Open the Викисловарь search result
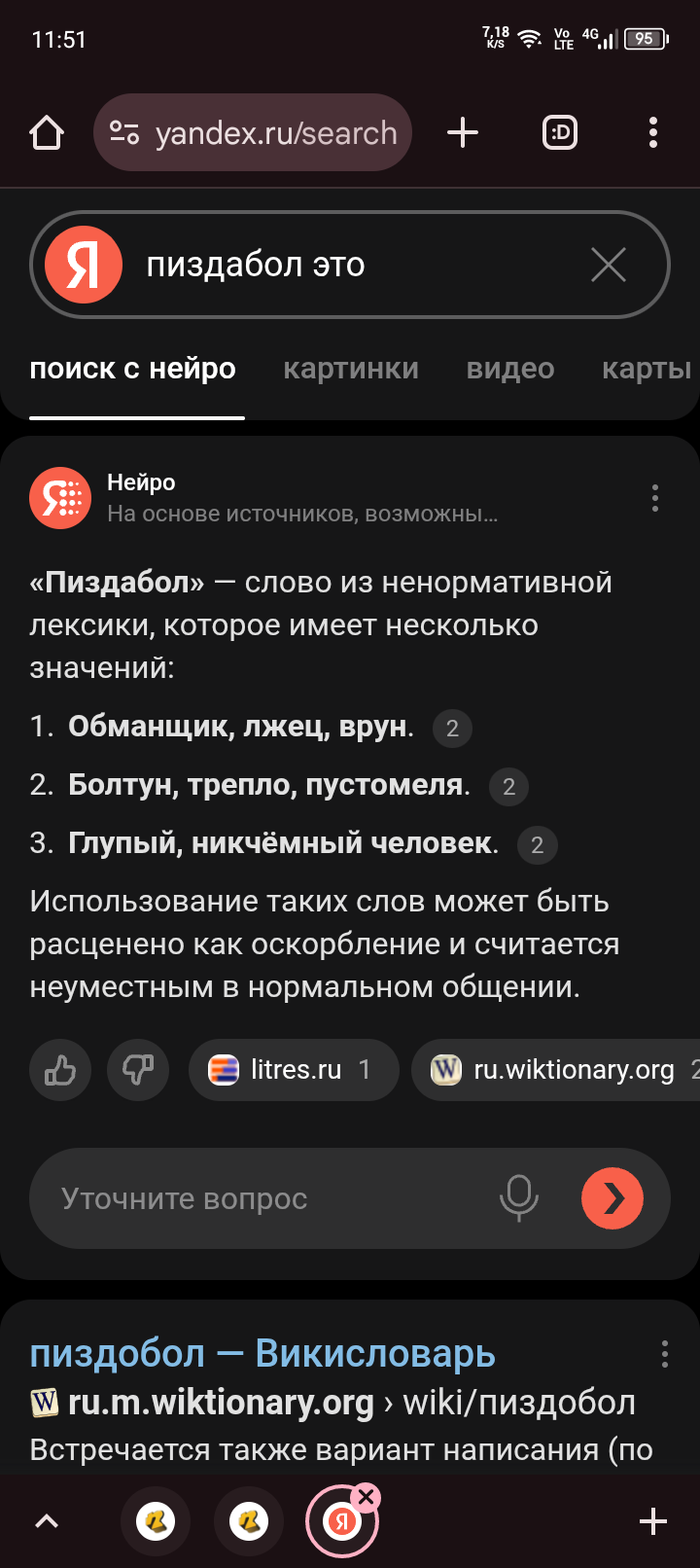The image size is (700, 1568). point(262,1354)
